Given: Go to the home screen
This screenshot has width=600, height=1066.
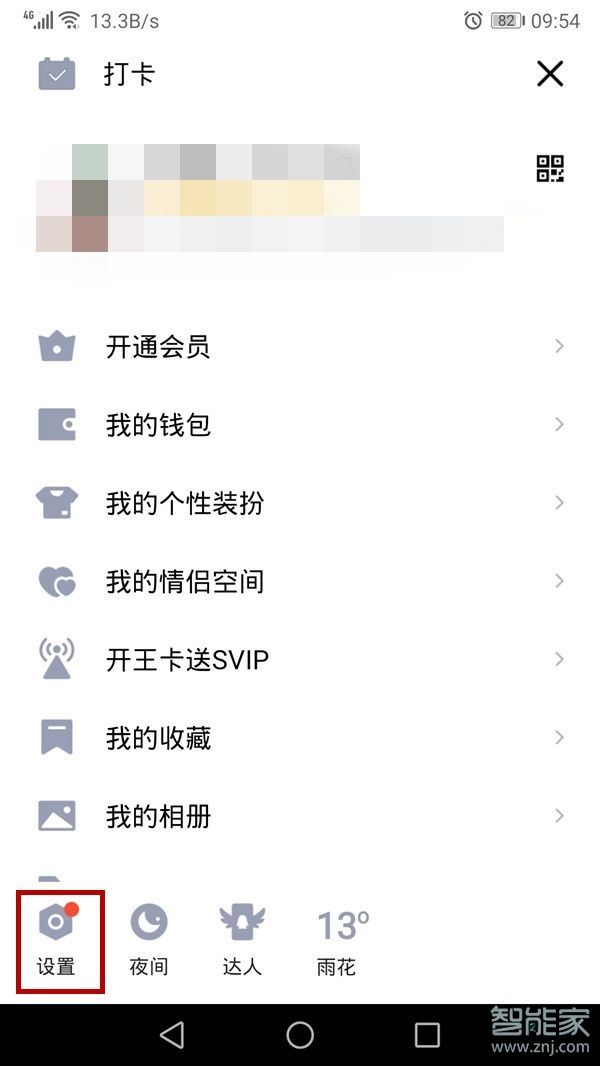Looking at the screenshot, I should tap(300, 1034).
